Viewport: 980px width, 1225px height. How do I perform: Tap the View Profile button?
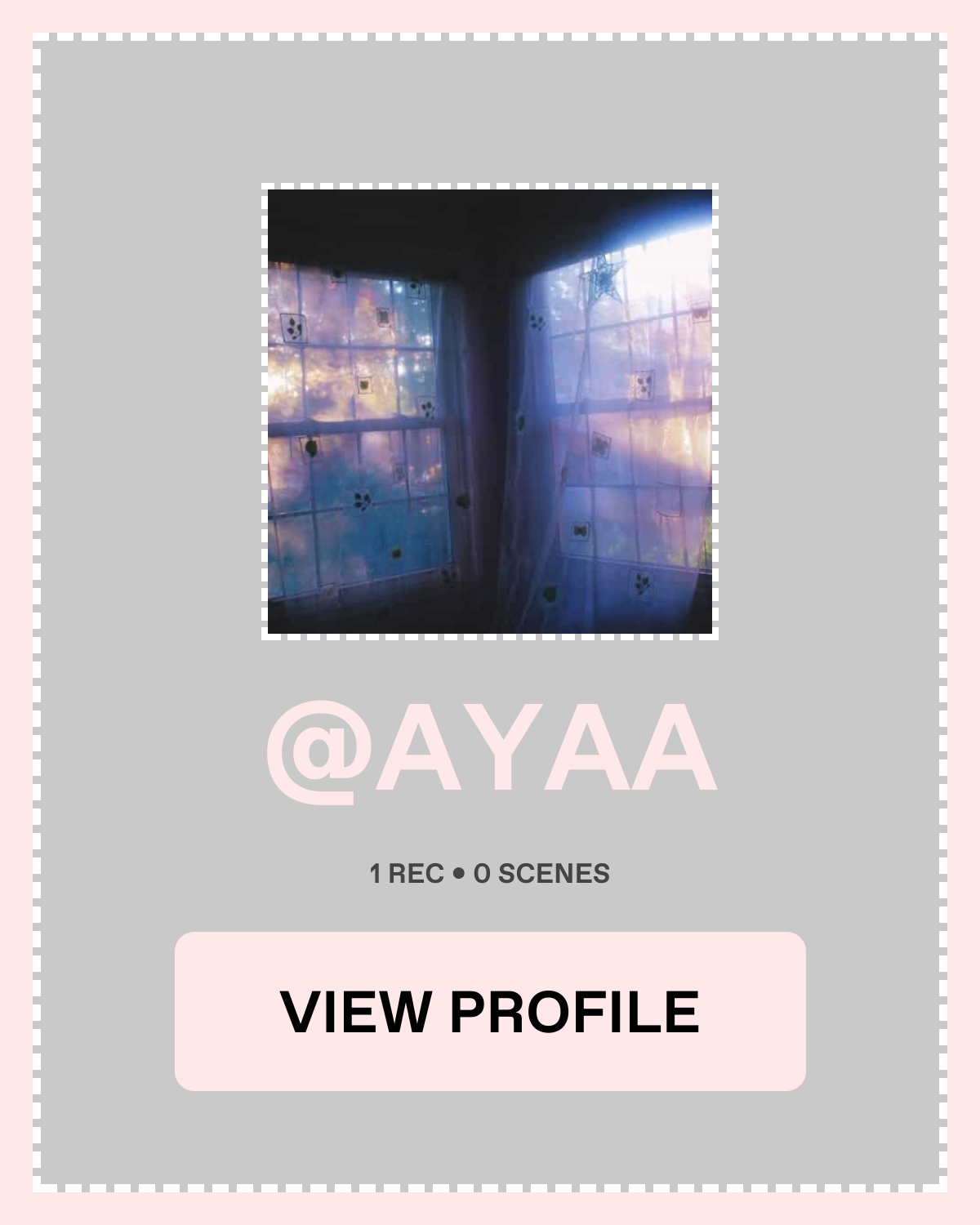tap(490, 1011)
